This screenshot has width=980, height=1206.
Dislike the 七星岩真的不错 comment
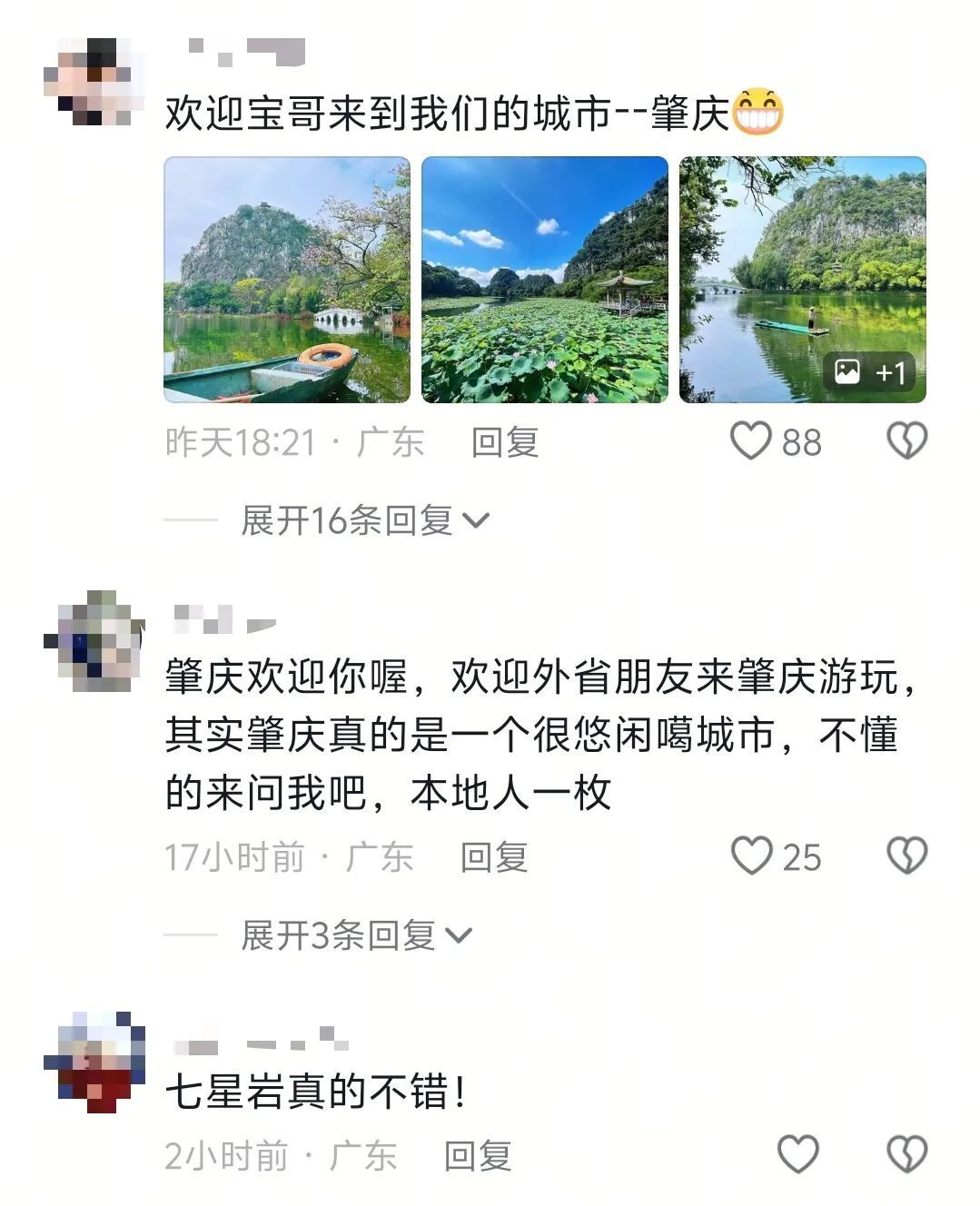click(906, 1155)
